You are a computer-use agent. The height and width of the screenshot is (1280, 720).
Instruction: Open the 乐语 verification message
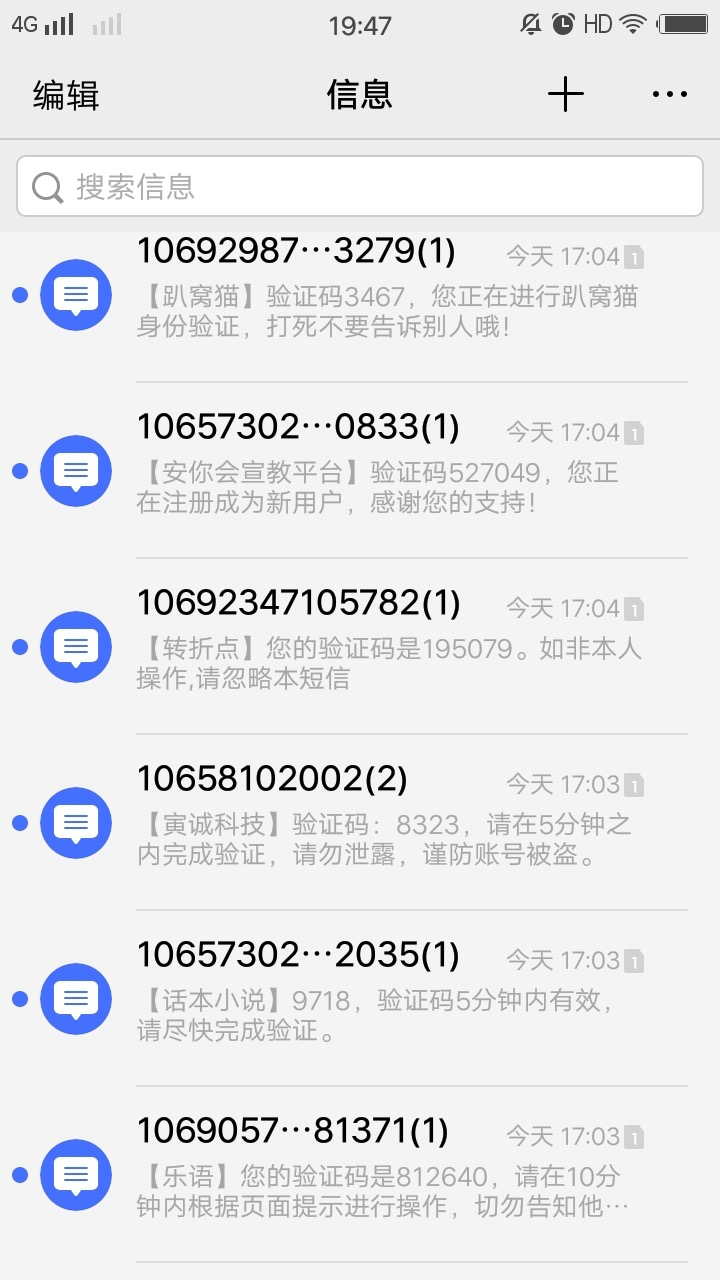point(390,1174)
